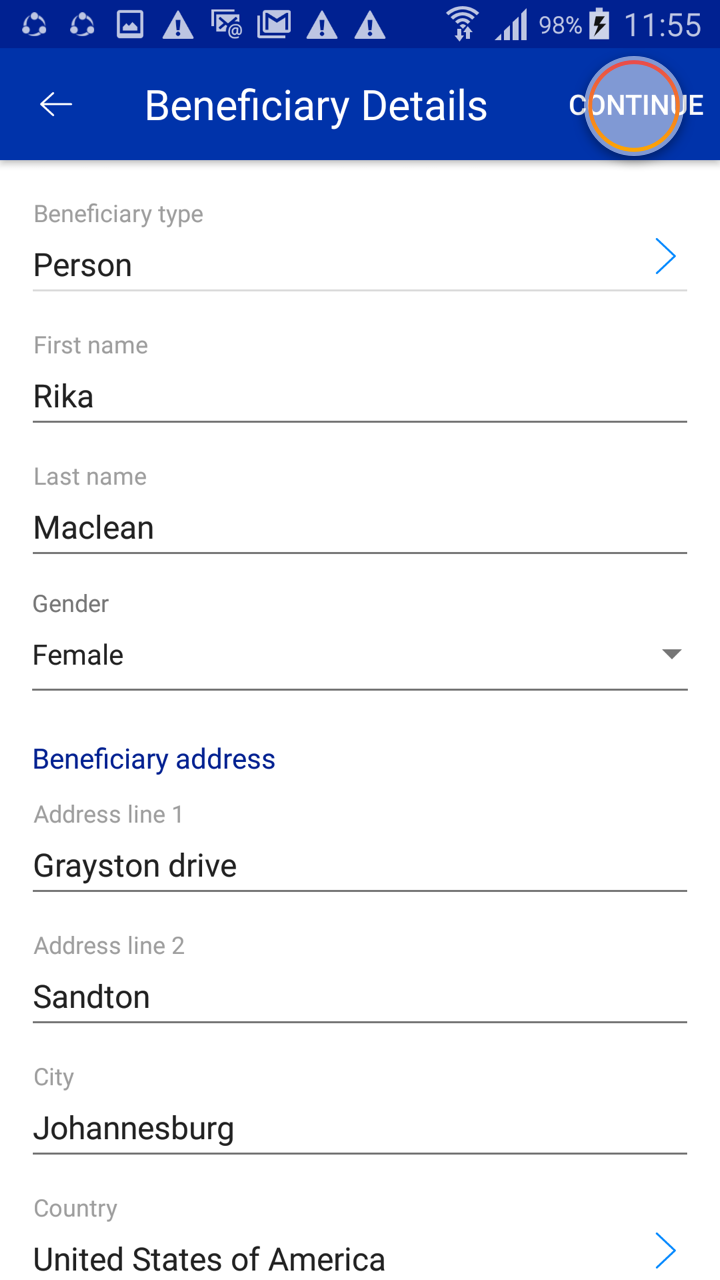720x1280 pixels.
Task: Edit the First name field
Action: pos(359,396)
